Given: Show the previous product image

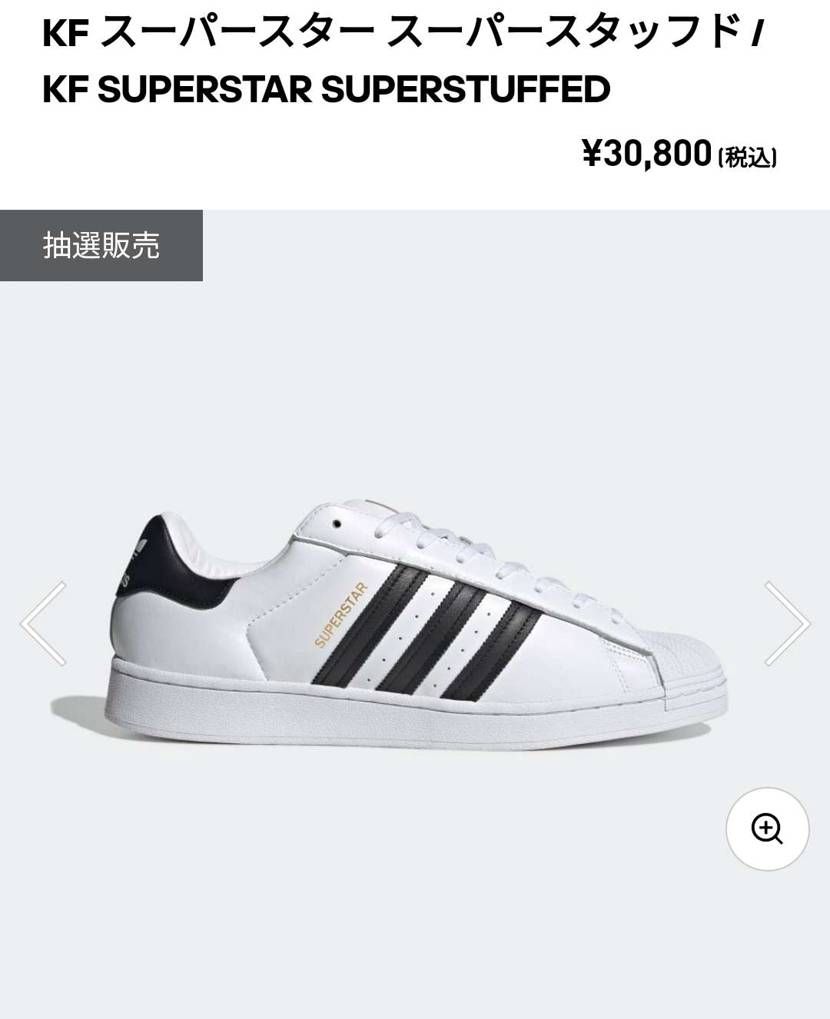Looking at the screenshot, I should coord(43,623).
